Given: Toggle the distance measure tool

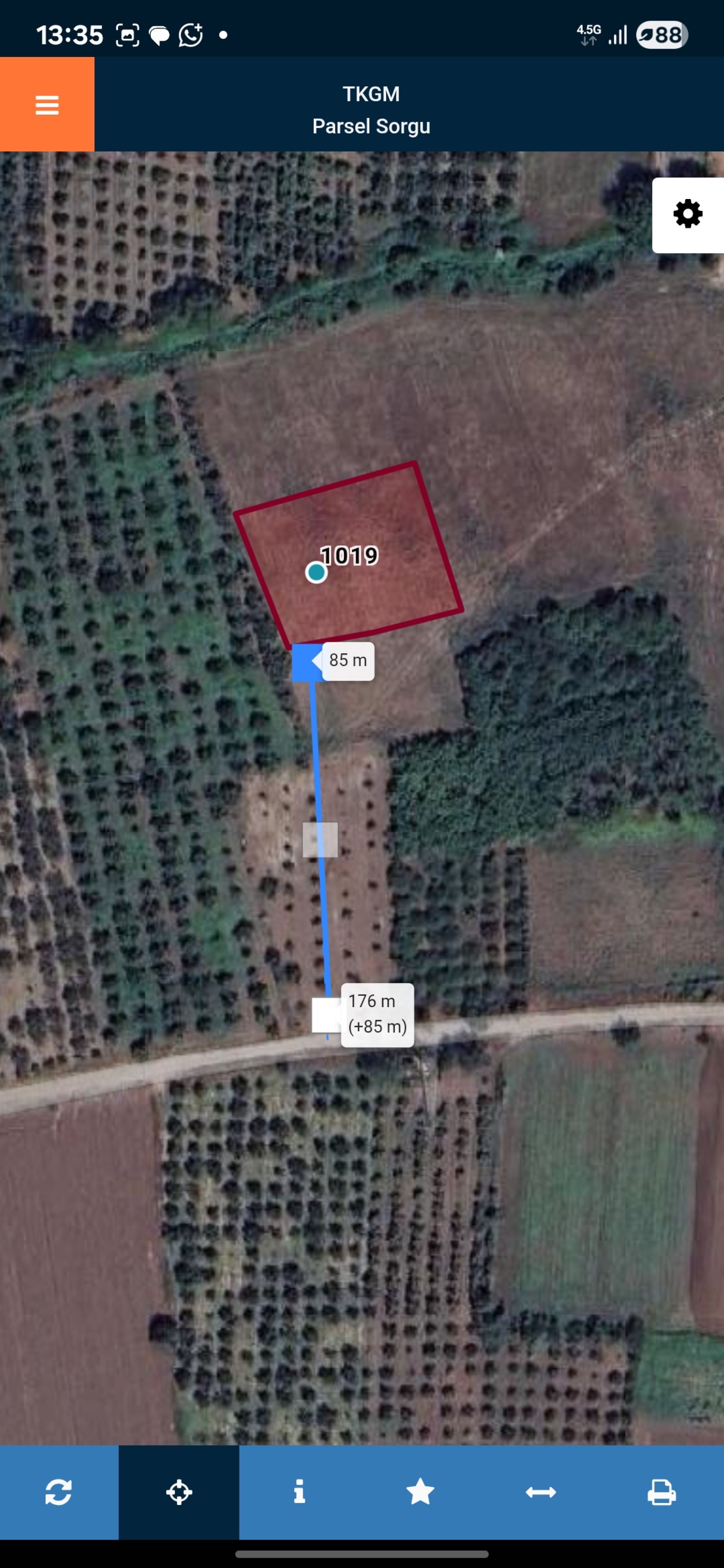Looking at the screenshot, I should coord(541,1492).
